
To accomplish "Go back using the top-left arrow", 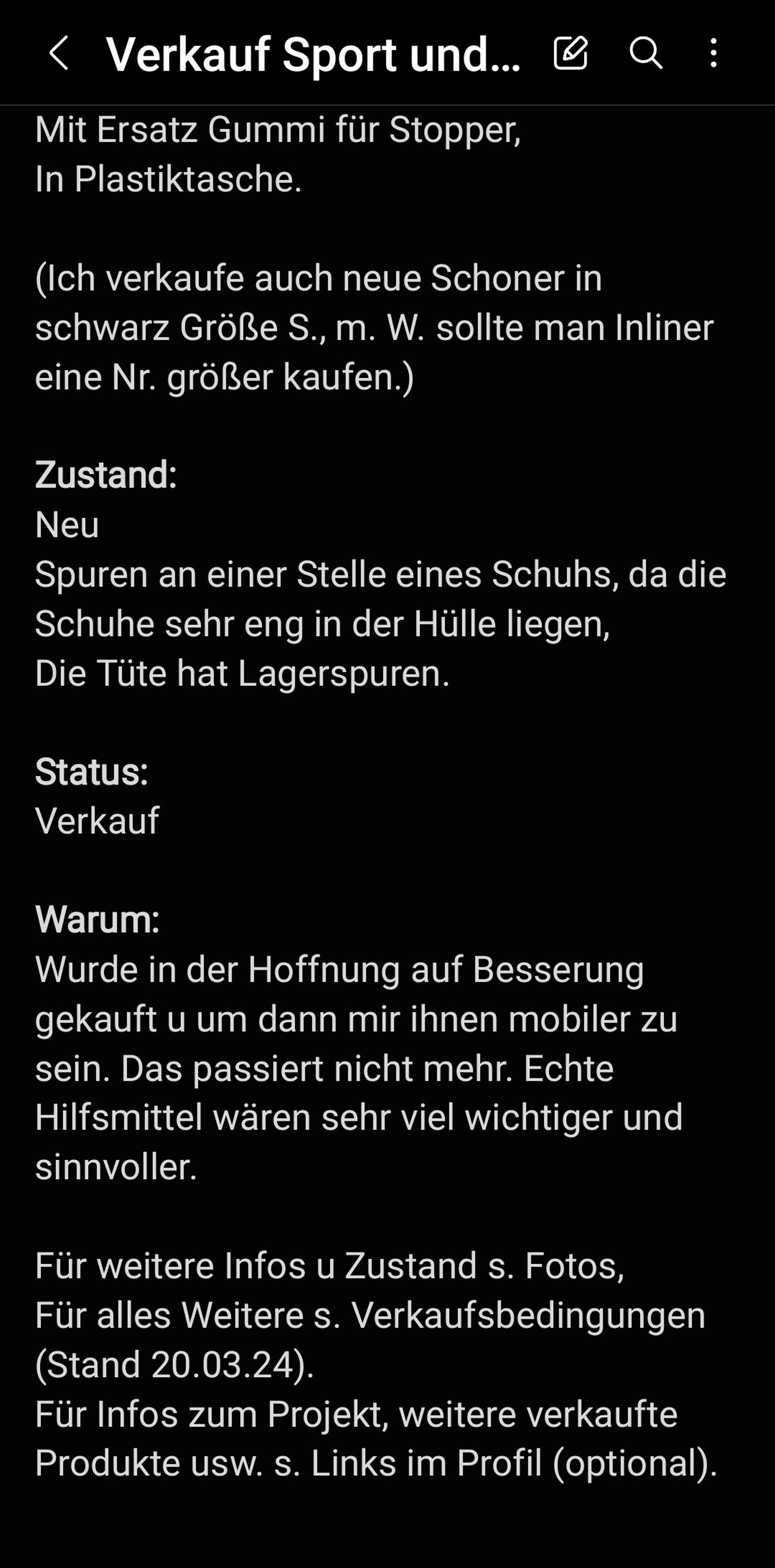I will tap(59, 53).
